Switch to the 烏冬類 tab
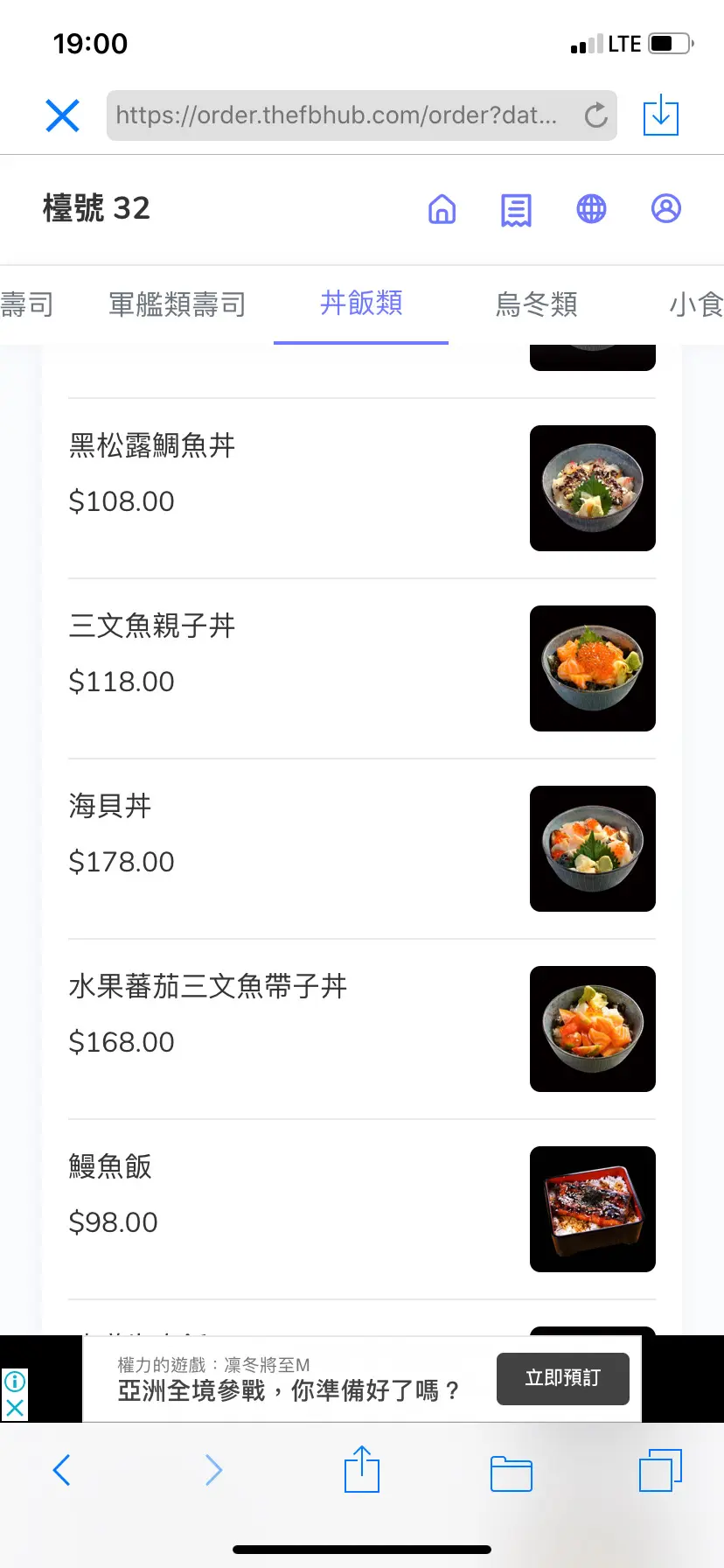Image resolution: width=724 pixels, height=1568 pixels. pos(536,304)
